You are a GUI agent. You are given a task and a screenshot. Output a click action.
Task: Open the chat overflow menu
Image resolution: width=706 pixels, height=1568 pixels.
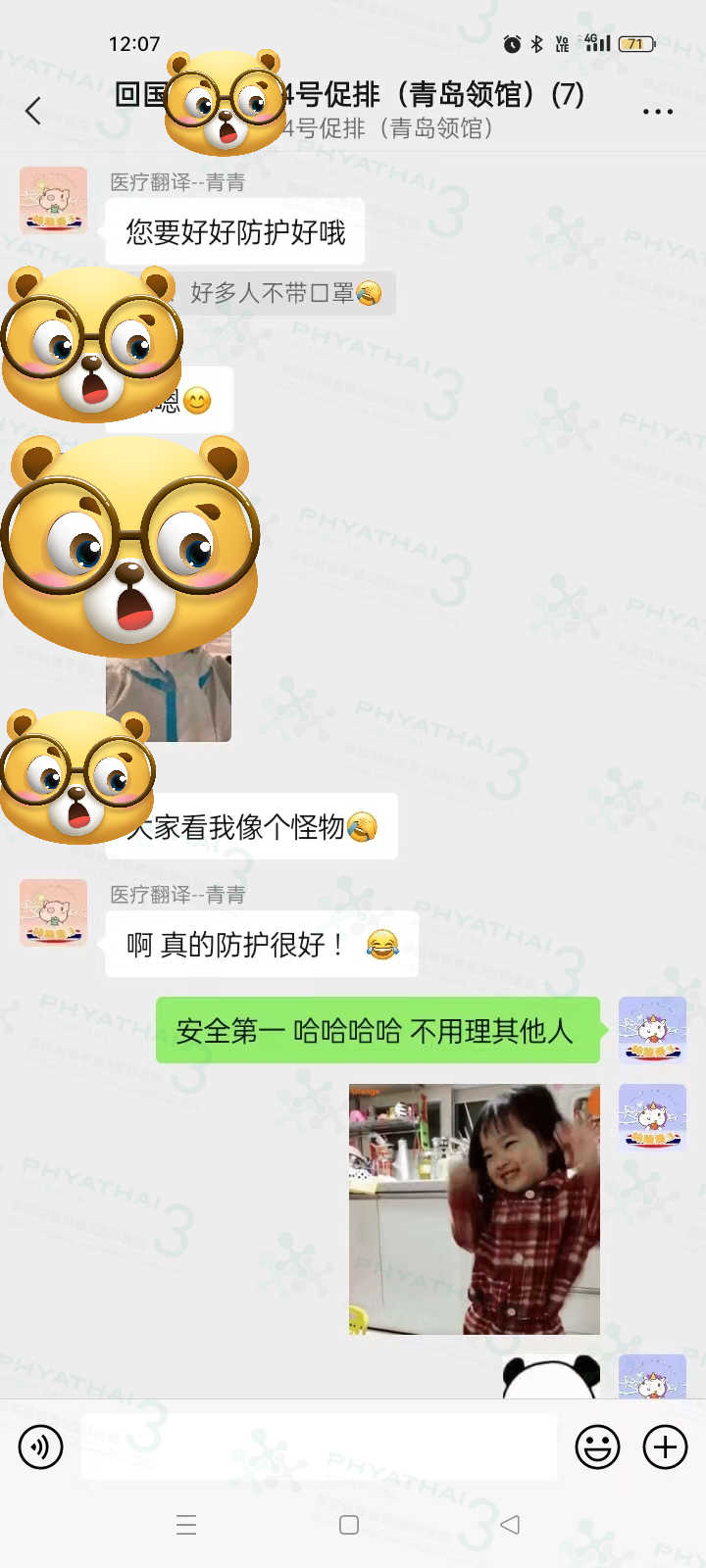(x=657, y=112)
